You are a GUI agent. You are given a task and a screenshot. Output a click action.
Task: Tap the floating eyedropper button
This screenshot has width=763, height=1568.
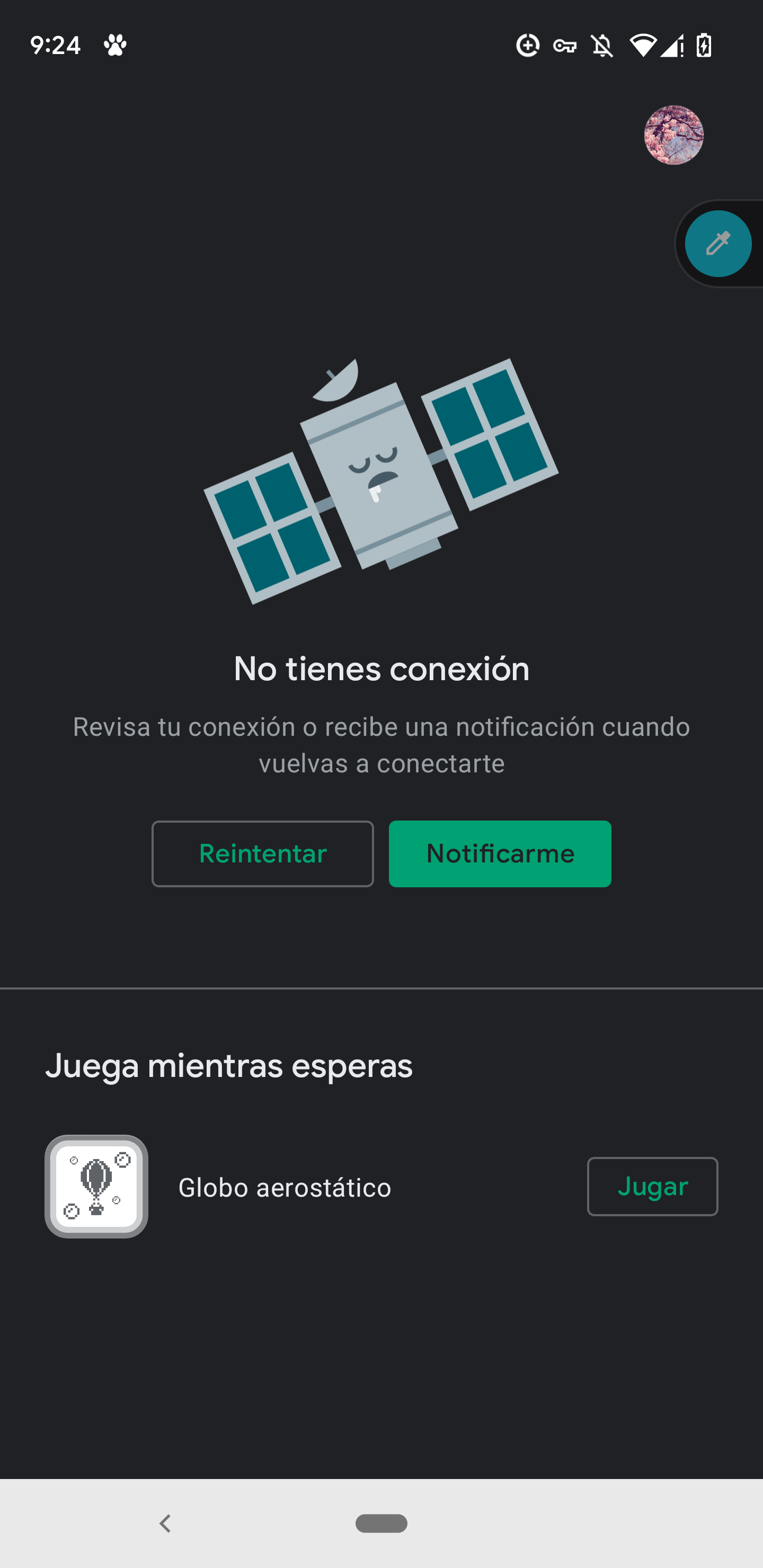(718, 244)
